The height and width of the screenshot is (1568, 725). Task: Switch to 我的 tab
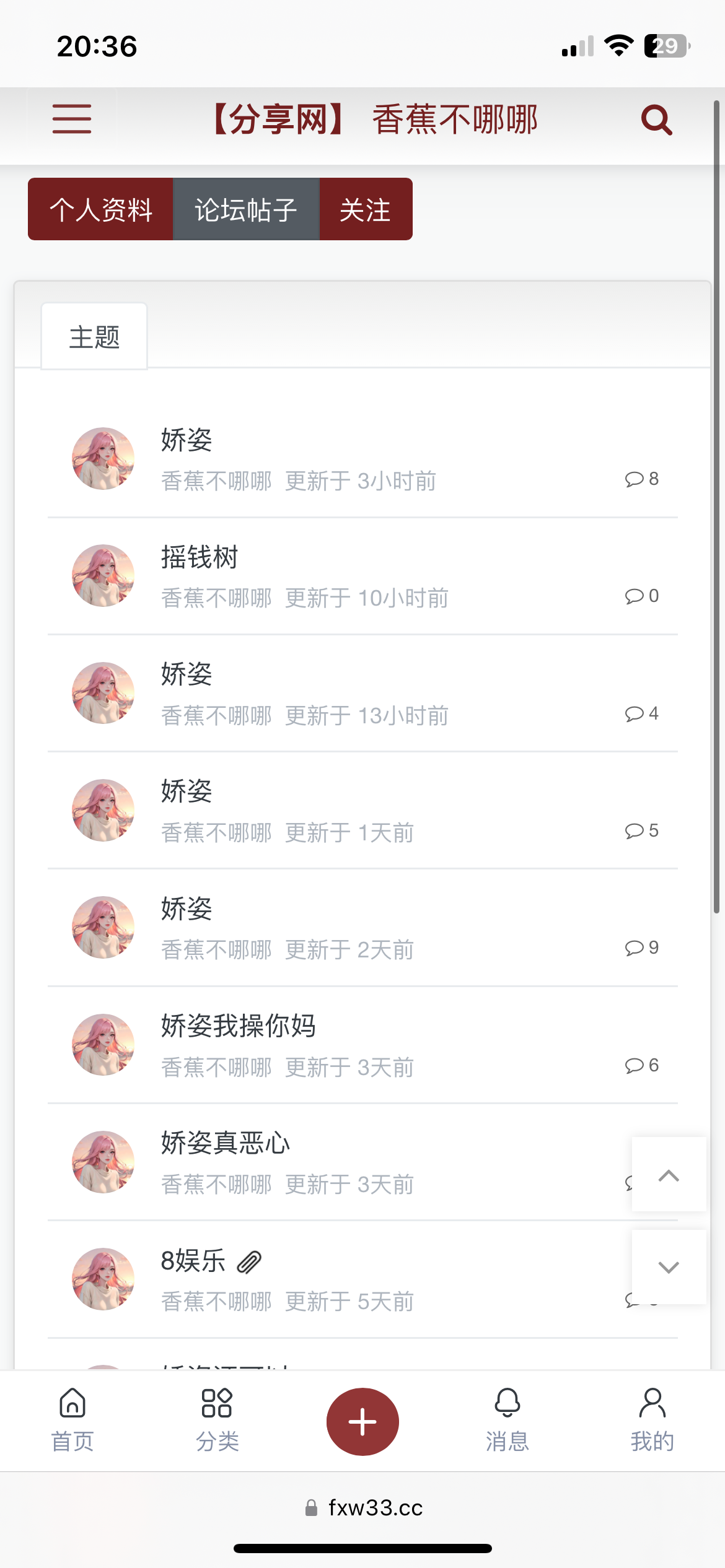pos(652,1419)
